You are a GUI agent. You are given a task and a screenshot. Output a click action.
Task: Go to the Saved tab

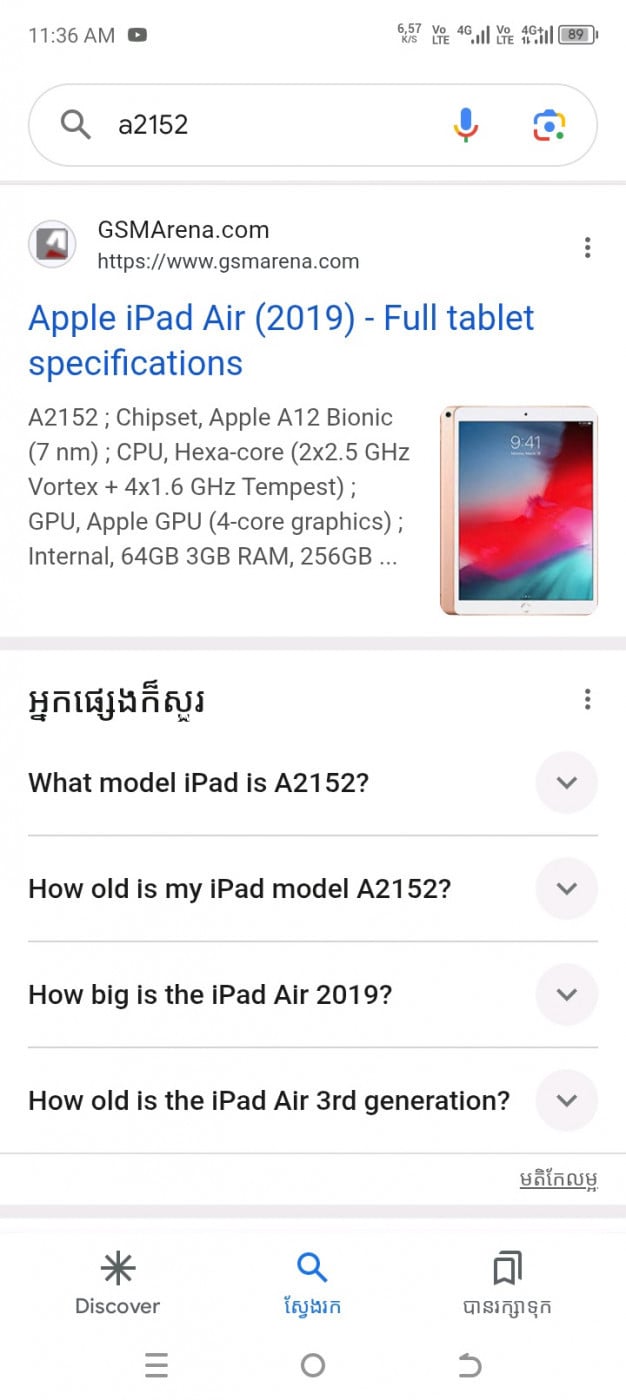[507, 1285]
